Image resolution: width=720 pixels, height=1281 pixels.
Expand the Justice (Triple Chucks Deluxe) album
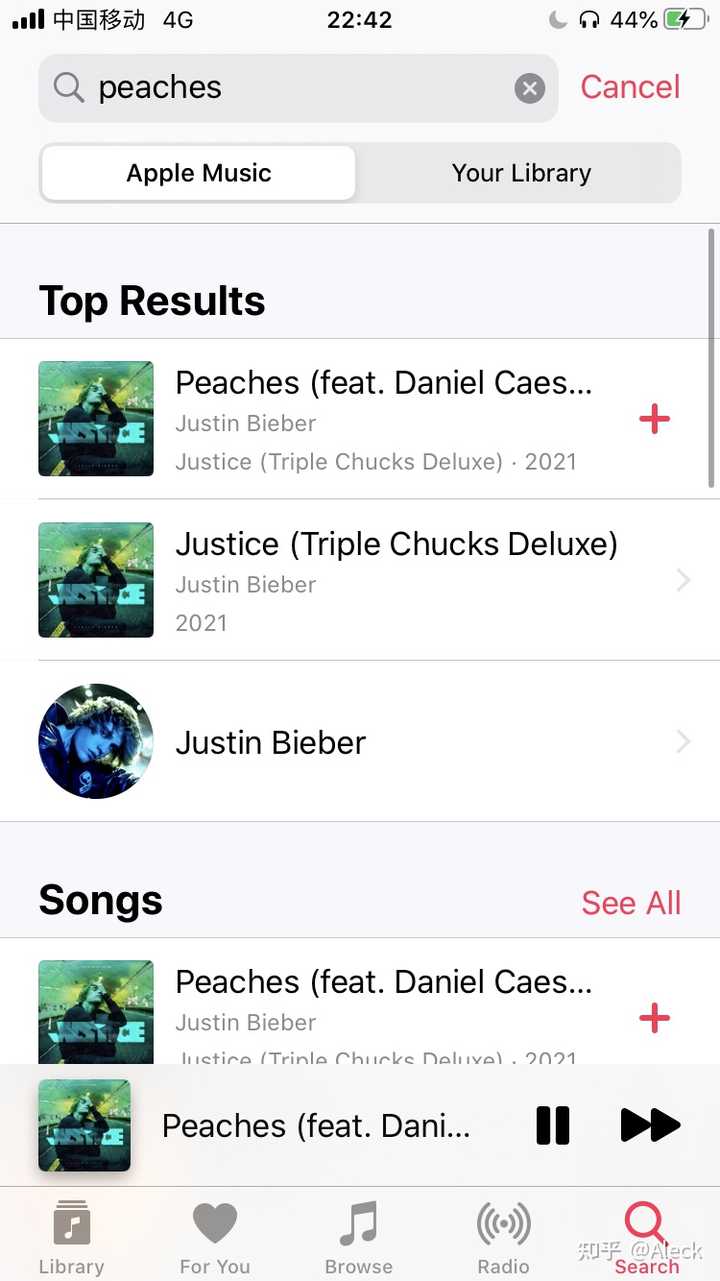pyautogui.click(x=683, y=580)
